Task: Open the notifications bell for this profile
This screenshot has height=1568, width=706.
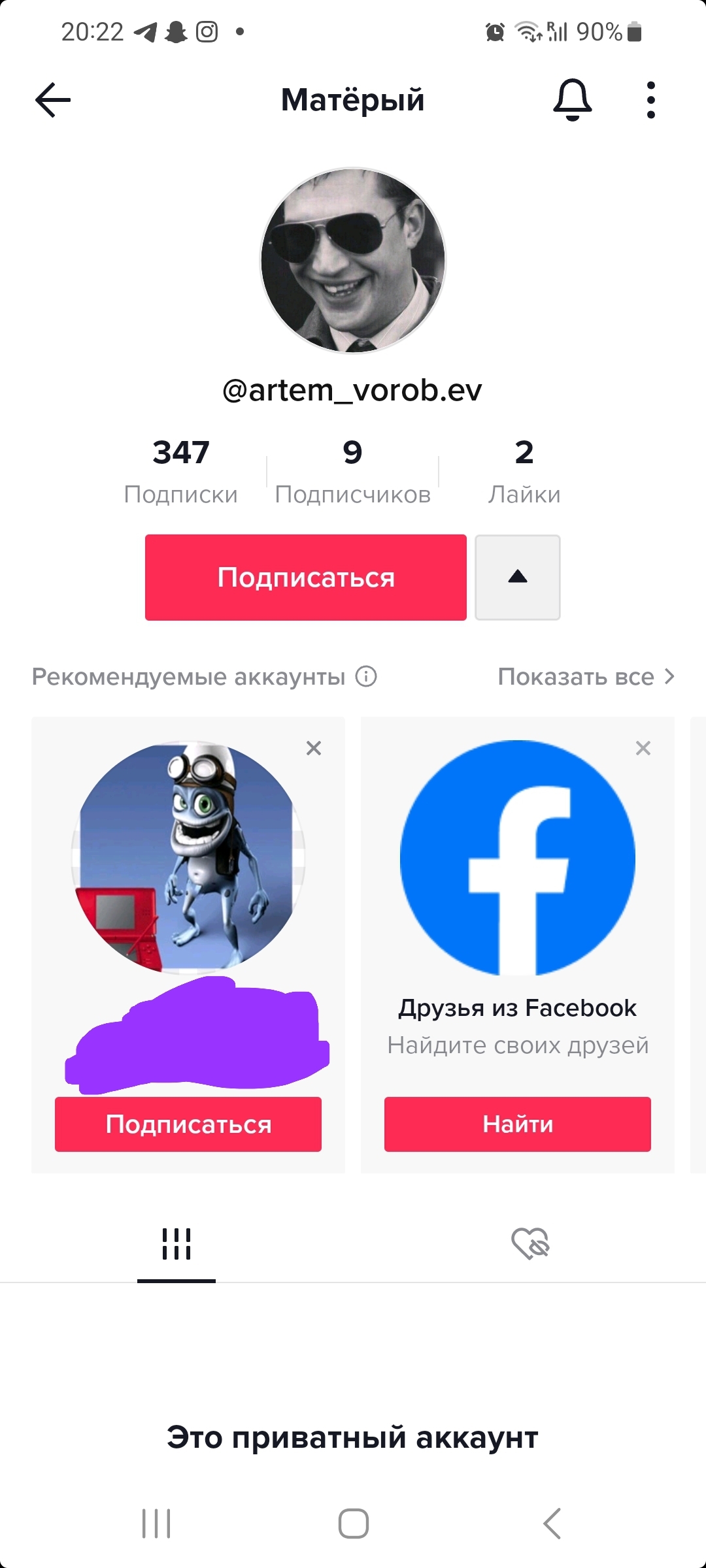Action: (573, 100)
